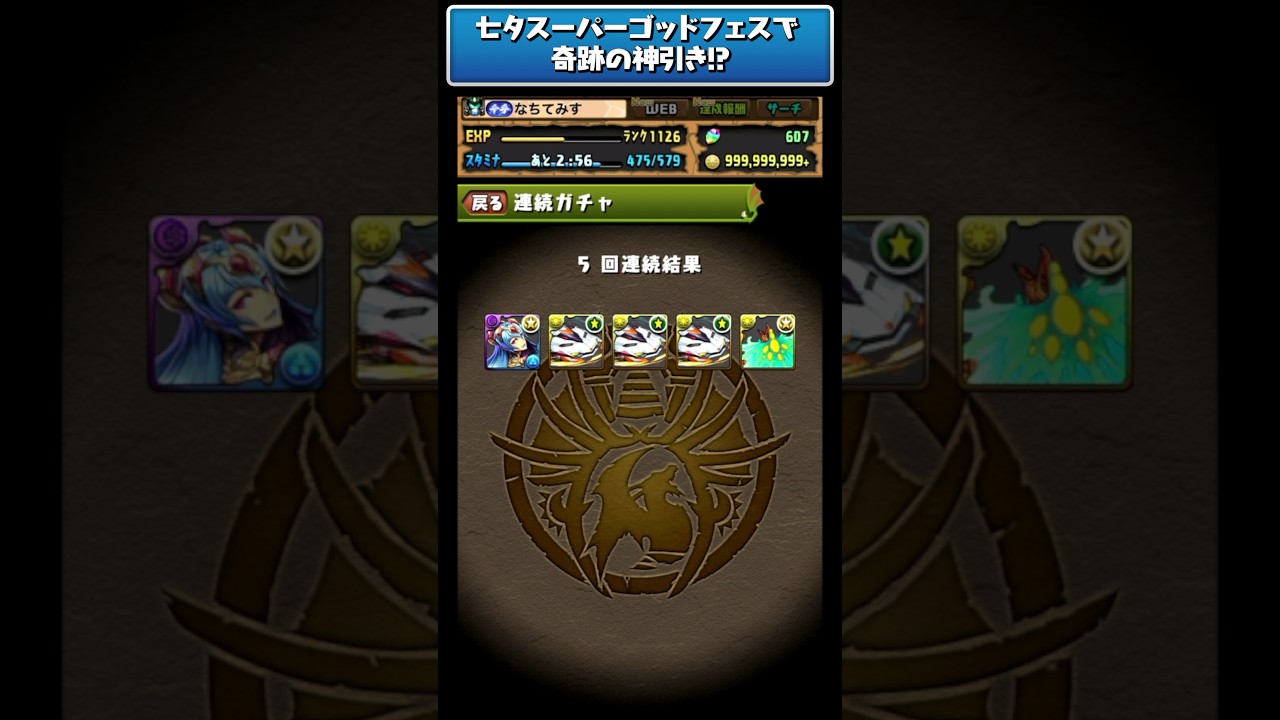Viewport: 1280px width, 720px height.
Task: Open the WEB button
Action: [660, 109]
